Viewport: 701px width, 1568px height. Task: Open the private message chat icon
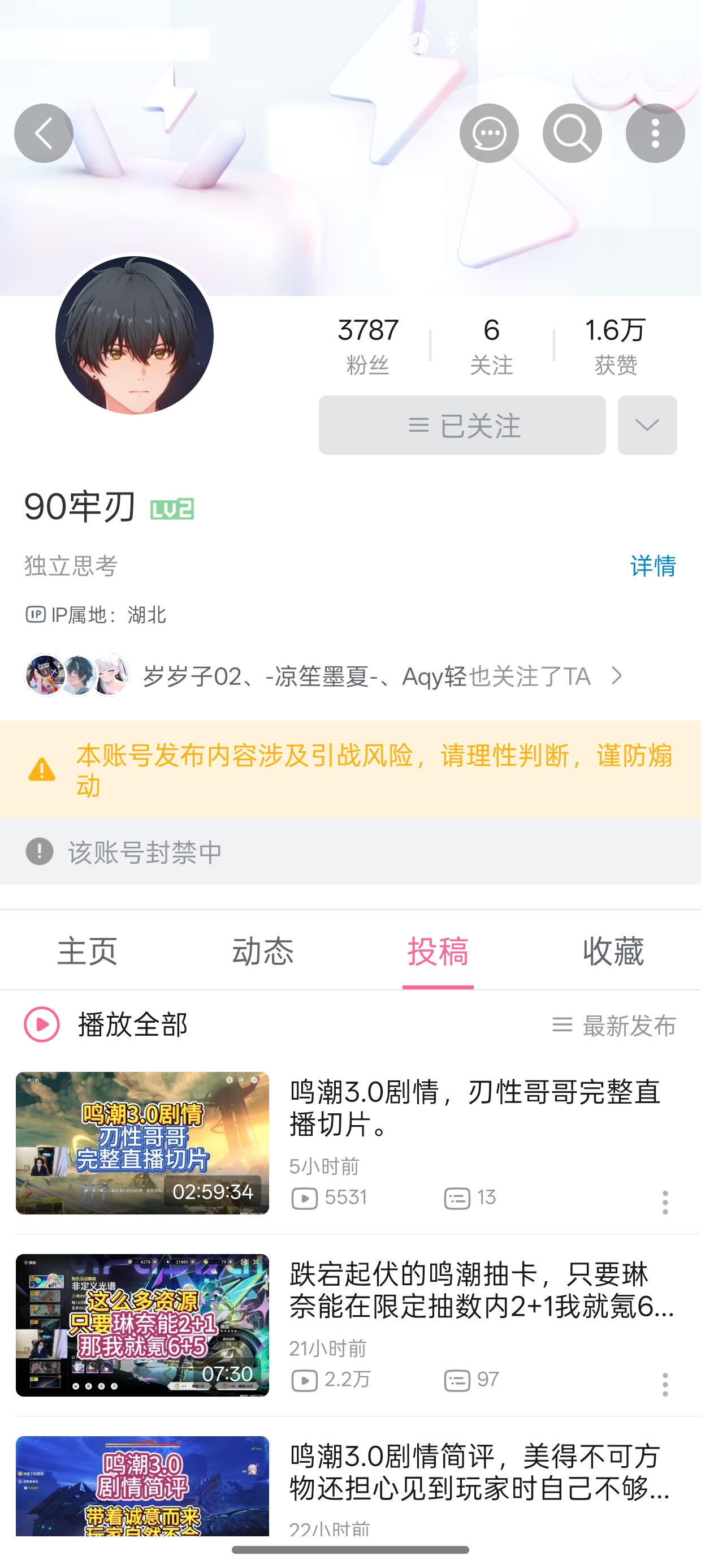point(488,133)
